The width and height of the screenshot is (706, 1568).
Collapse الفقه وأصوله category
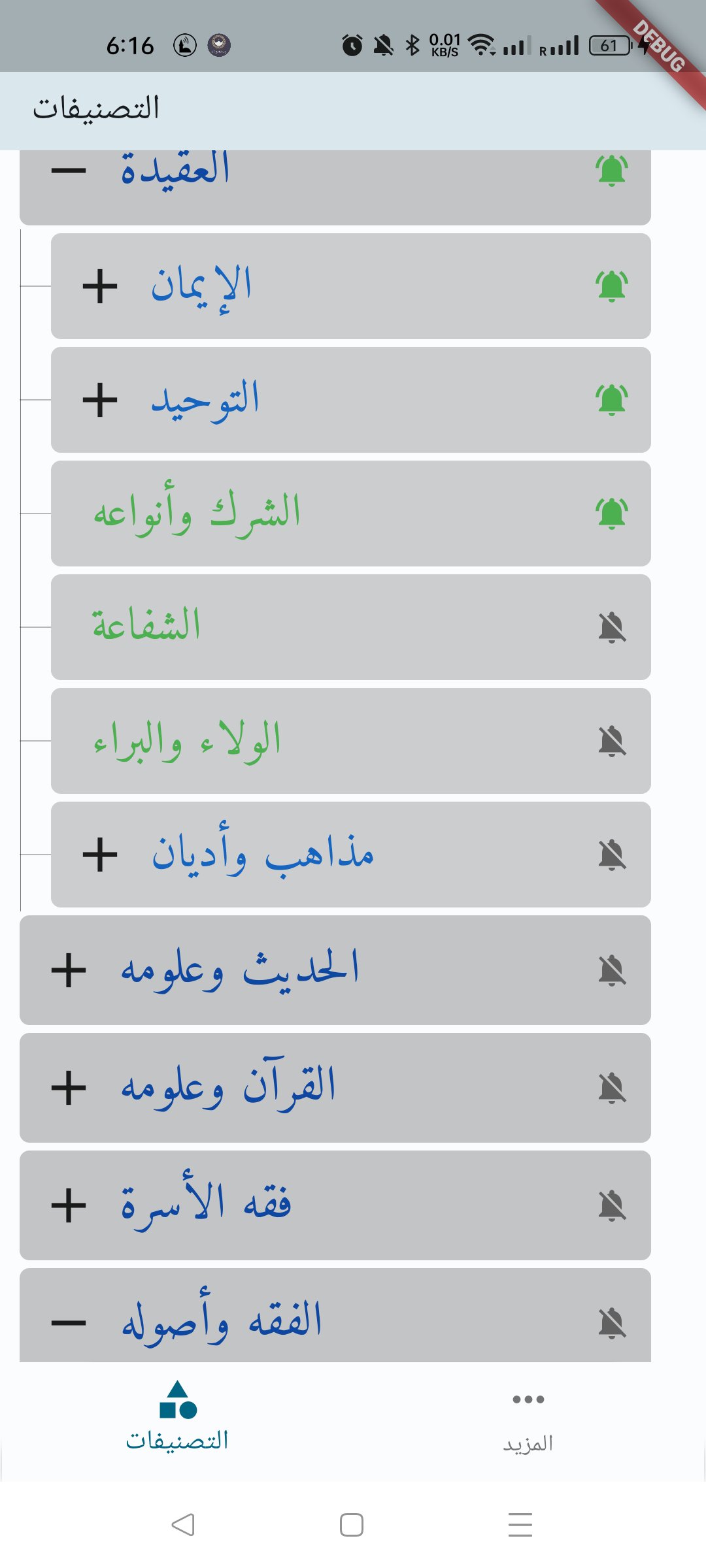point(69,1323)
